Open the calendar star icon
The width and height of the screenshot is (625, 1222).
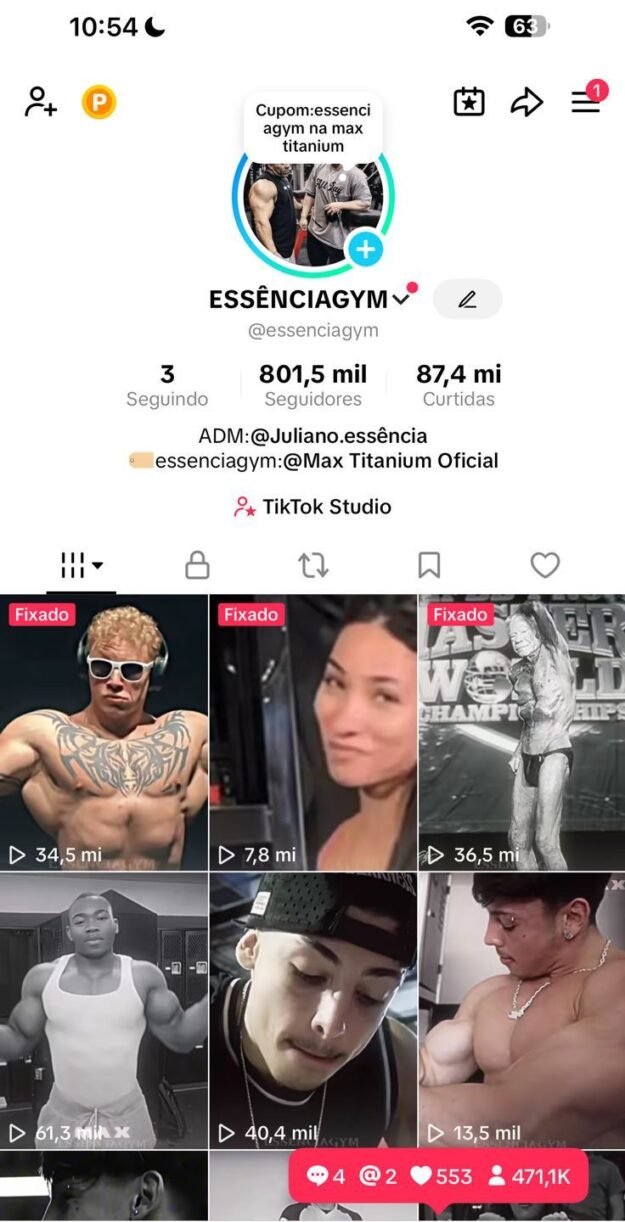pyautogui.click(x=469, y=102)
